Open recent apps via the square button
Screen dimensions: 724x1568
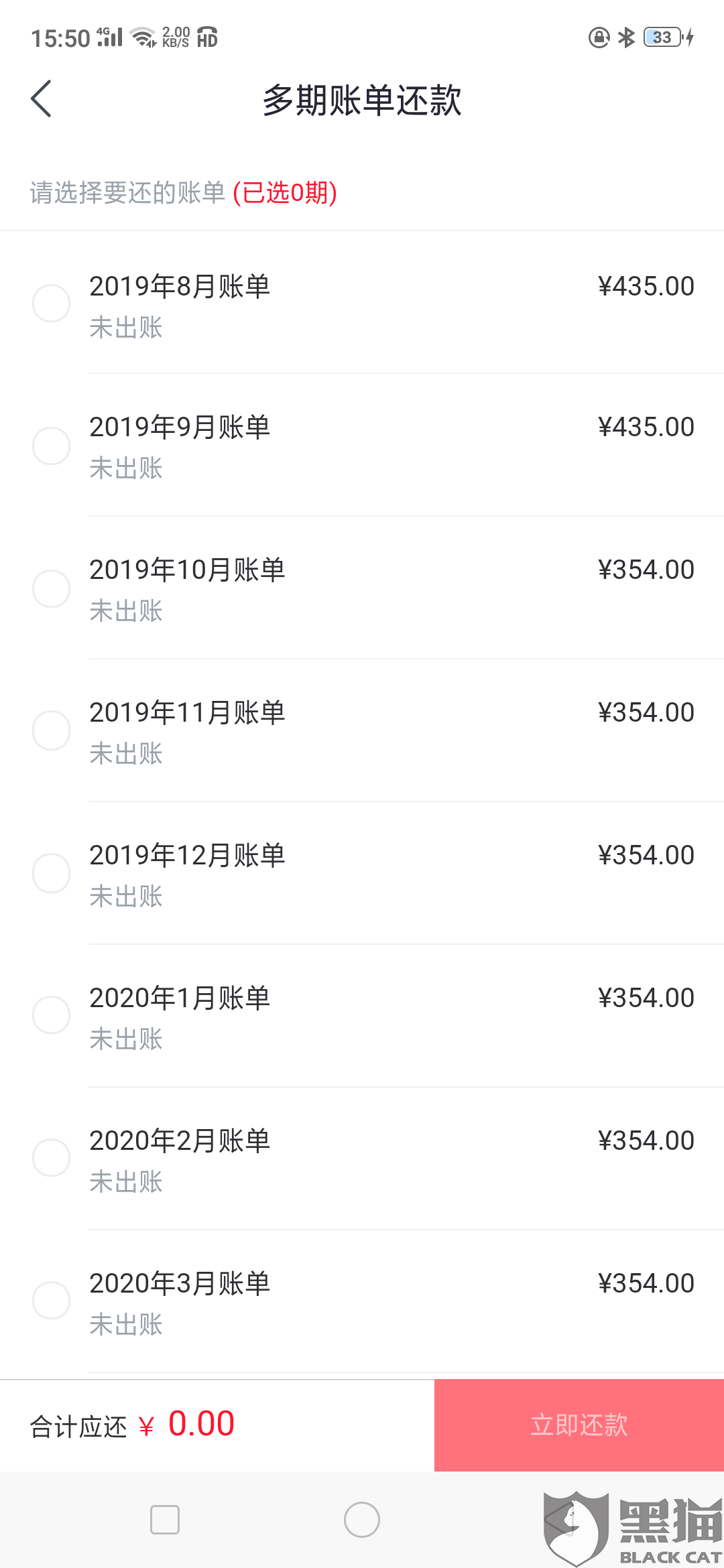pos(165,1520)
